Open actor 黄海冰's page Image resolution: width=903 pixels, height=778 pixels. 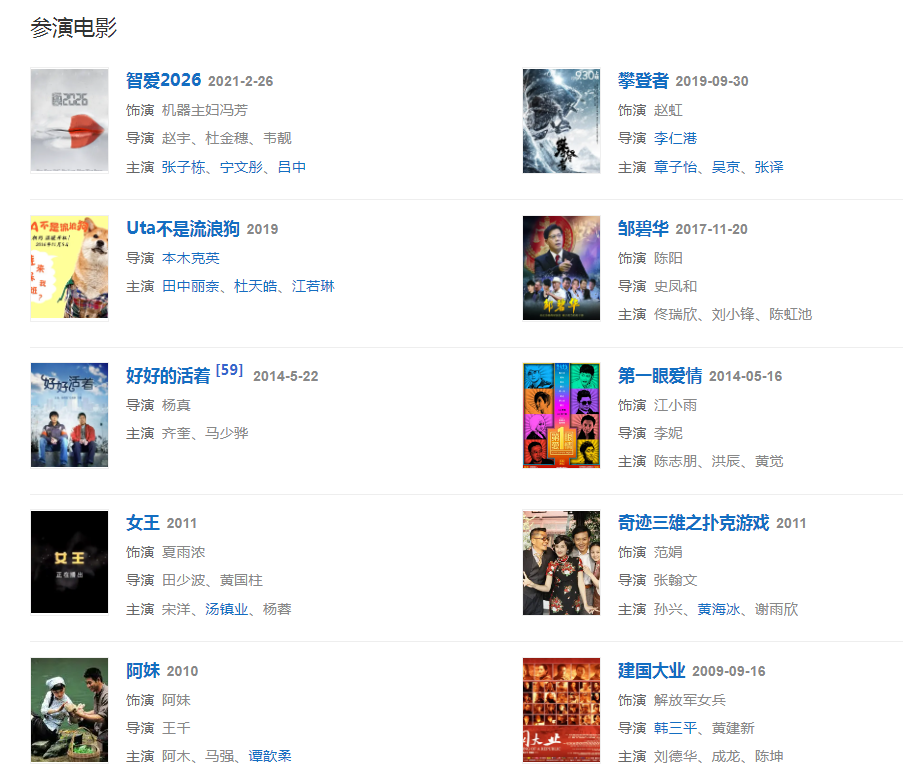pyautogui.click(x=719, y=609)
